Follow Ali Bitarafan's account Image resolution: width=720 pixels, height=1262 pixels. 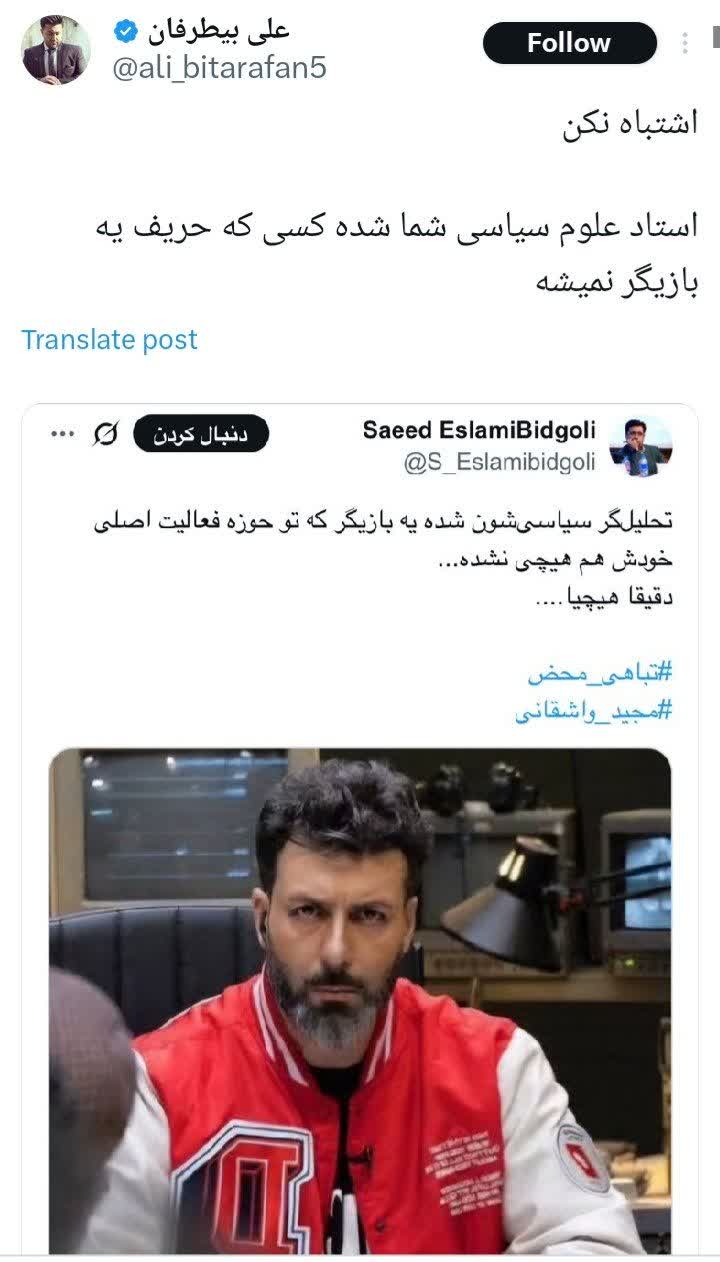(x=569, y=43)
